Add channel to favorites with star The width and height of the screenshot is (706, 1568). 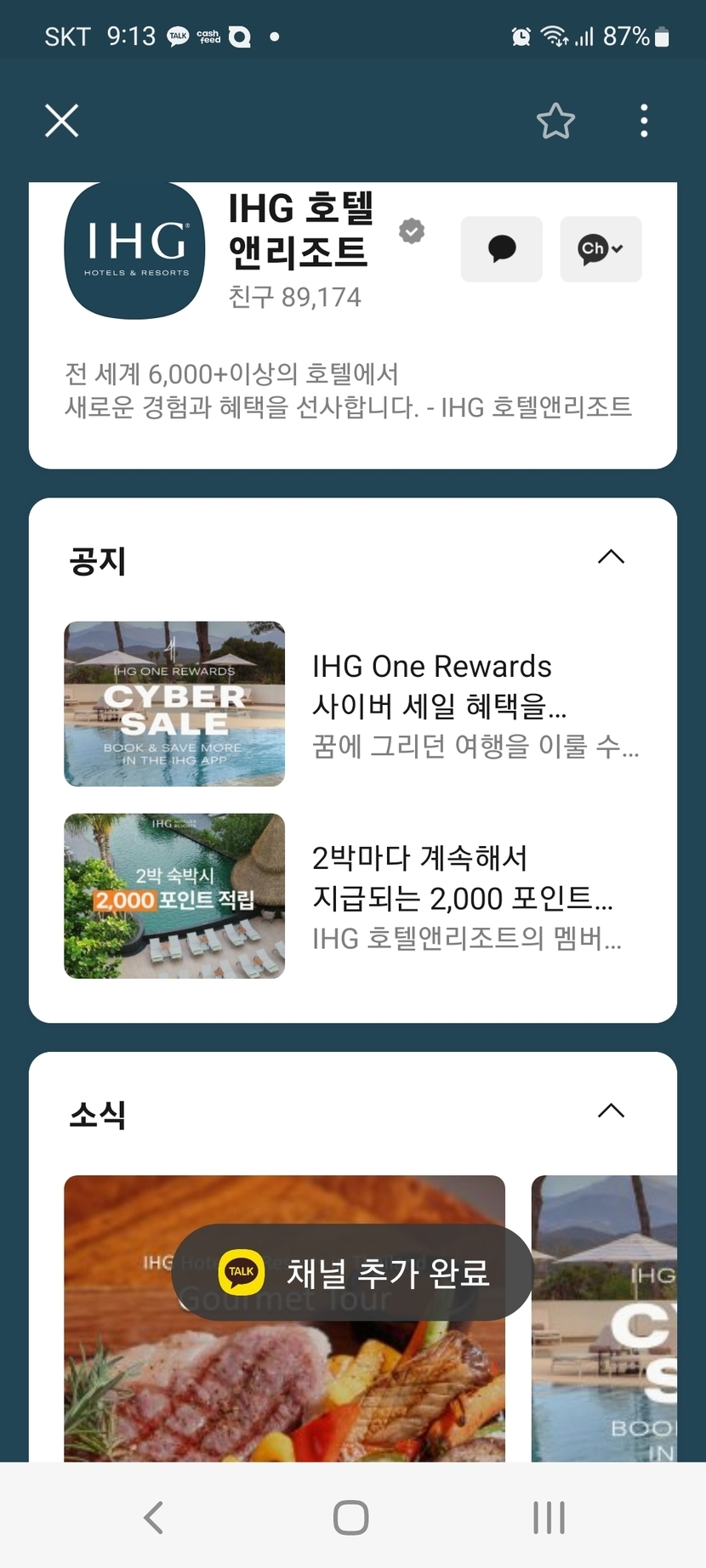tap(555, 121)
